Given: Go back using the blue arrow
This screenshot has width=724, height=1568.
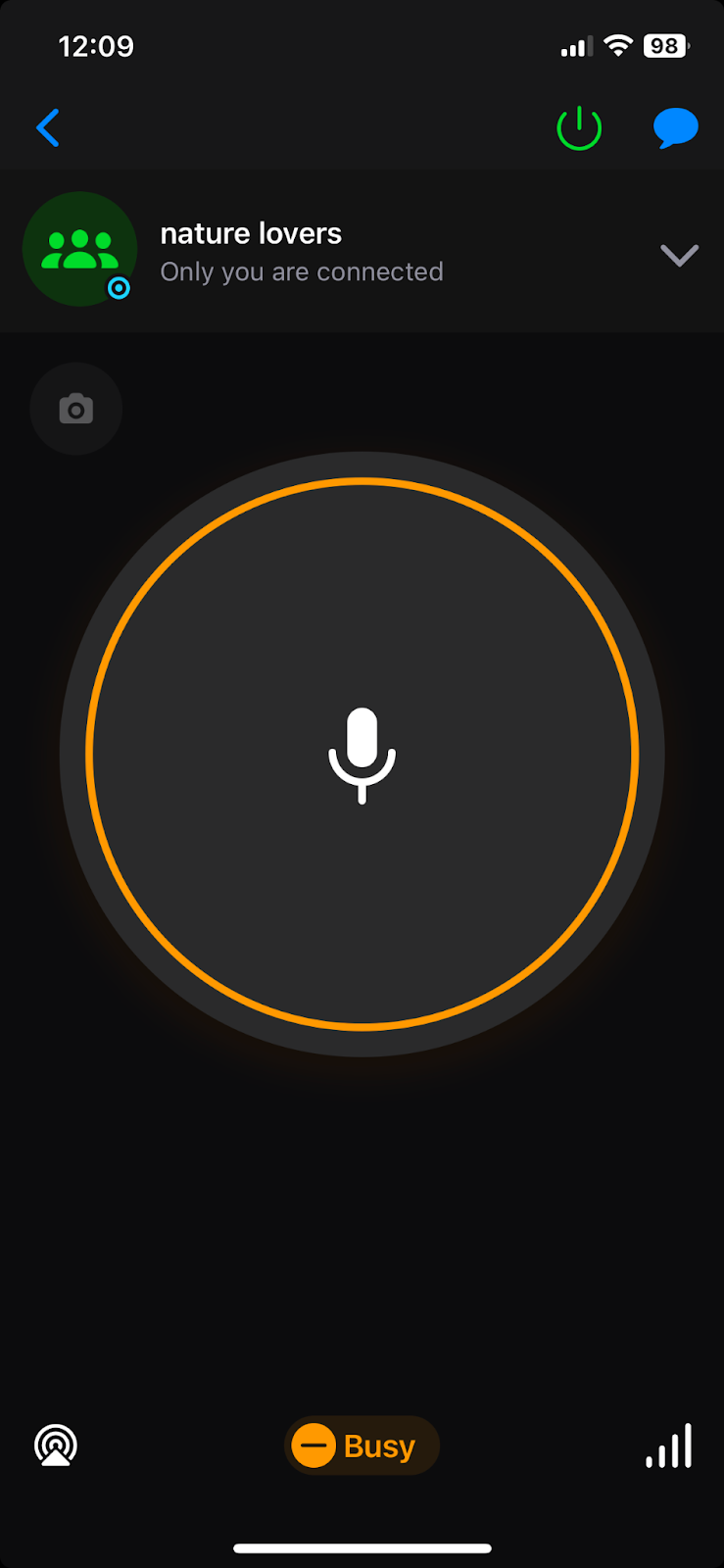Looking at the screenshot, I should click(x=48, y=127).
